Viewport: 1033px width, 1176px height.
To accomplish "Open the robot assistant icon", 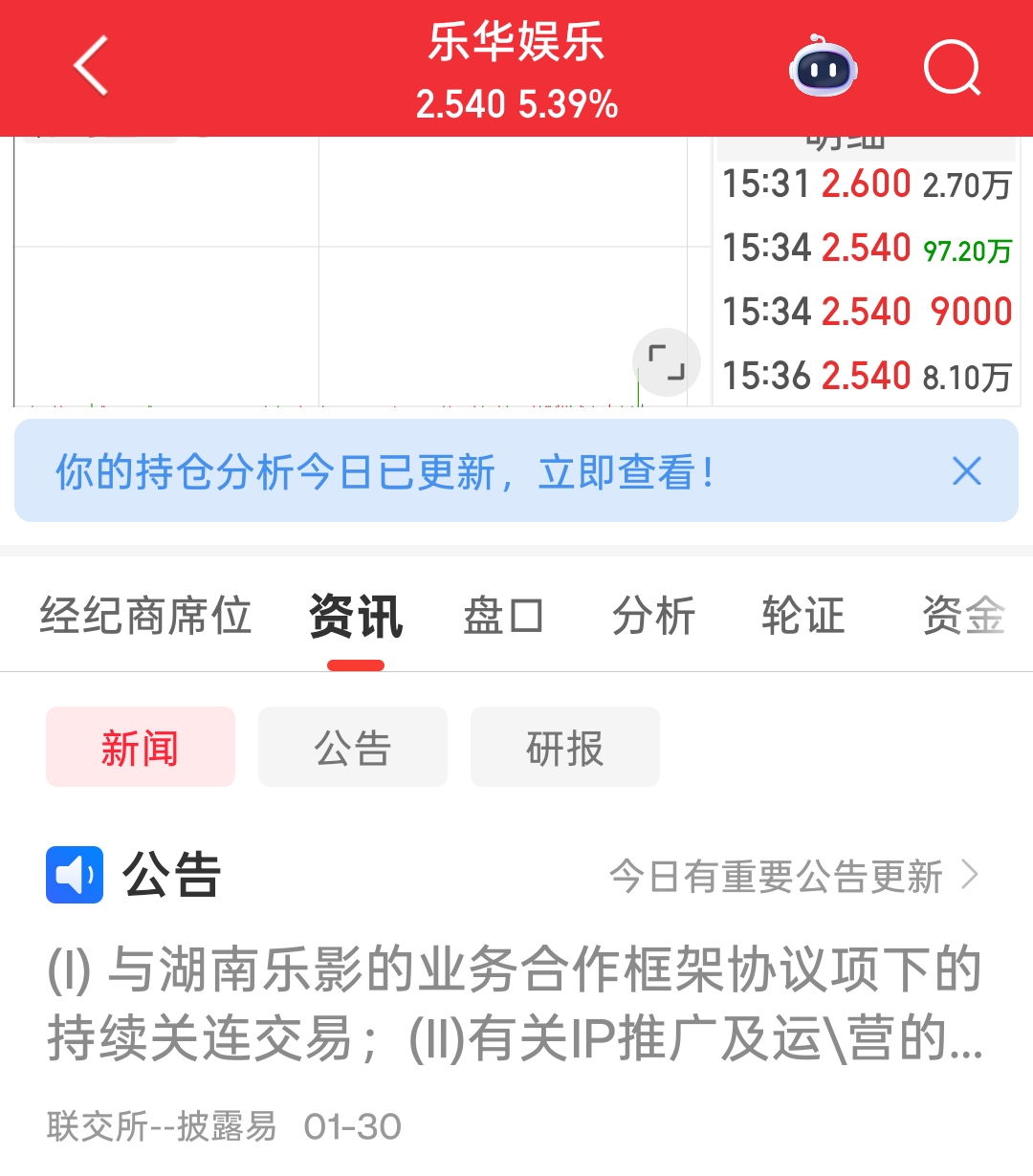I will pos(823,67).
